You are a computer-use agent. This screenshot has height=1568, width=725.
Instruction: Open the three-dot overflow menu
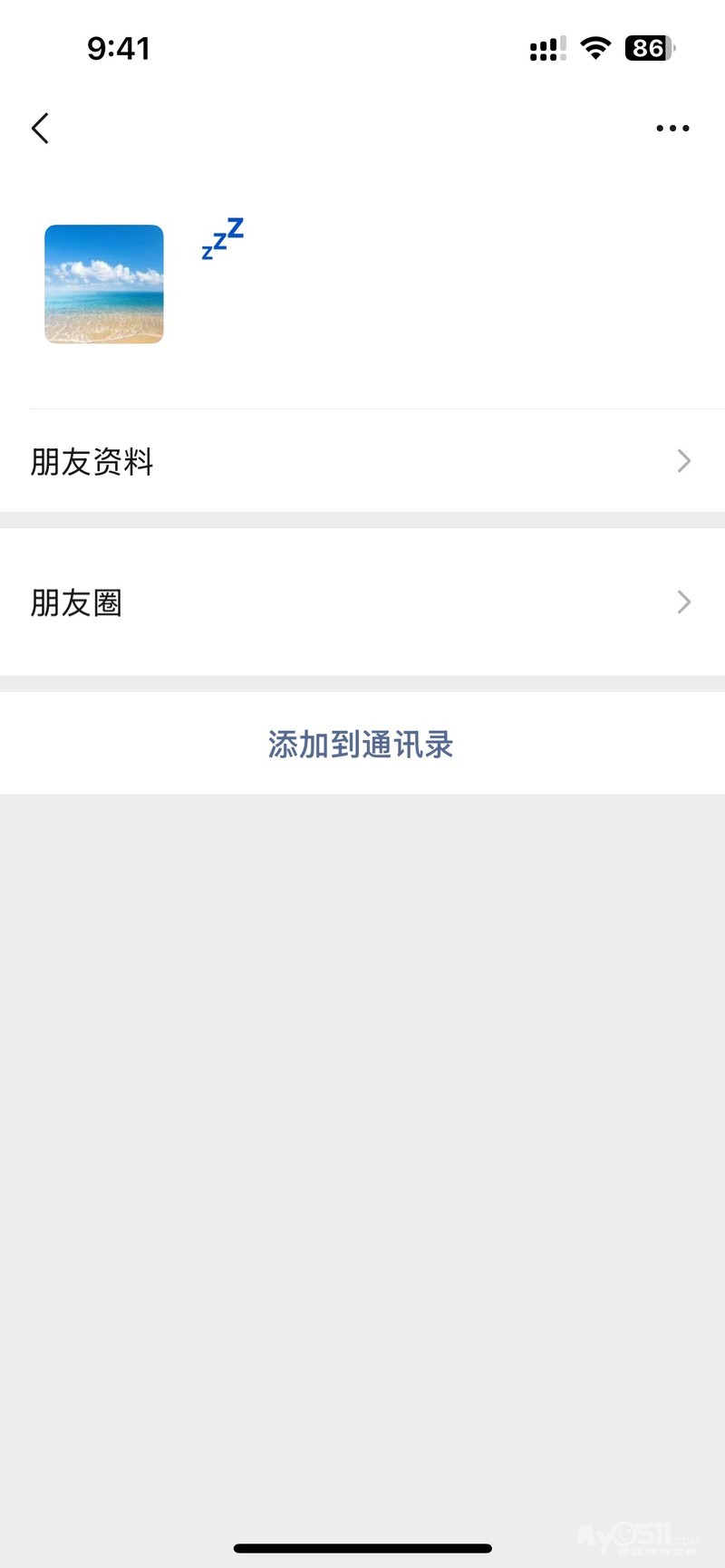pyautogui.click(x=672, y=129)
